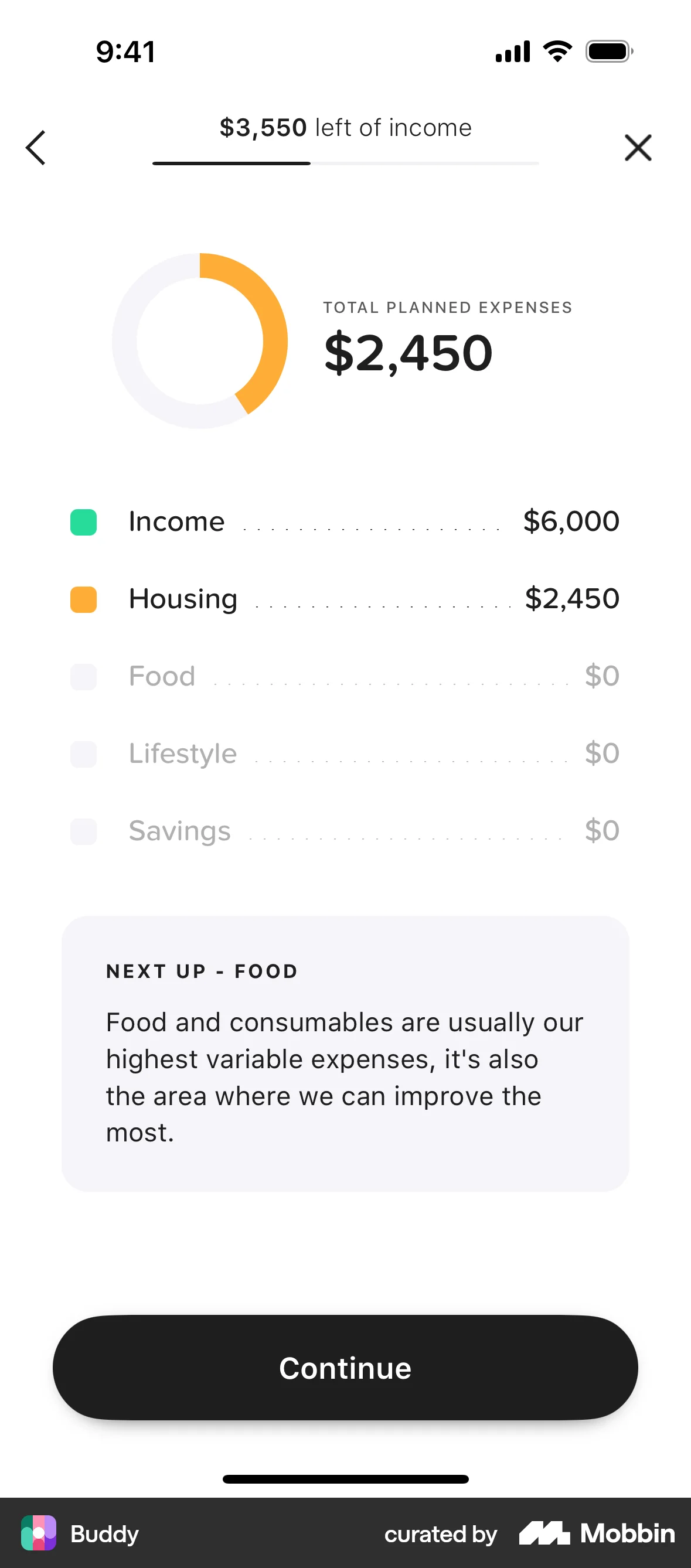Image resolution: width=691 pixels, height=1568 pixels.
Task: Click the gray Food category indicator
Action: tap(83, 677)
